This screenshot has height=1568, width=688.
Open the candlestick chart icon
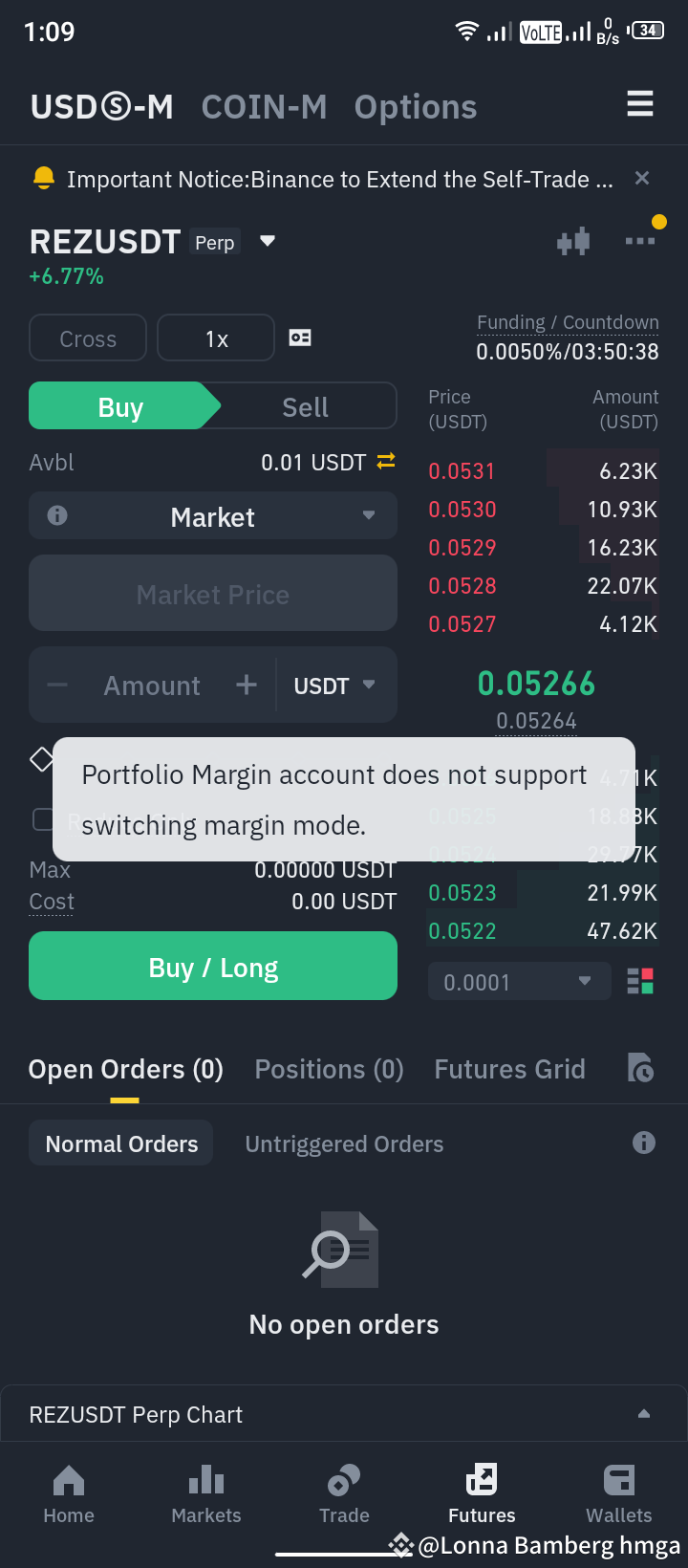(x=572, y=241)
